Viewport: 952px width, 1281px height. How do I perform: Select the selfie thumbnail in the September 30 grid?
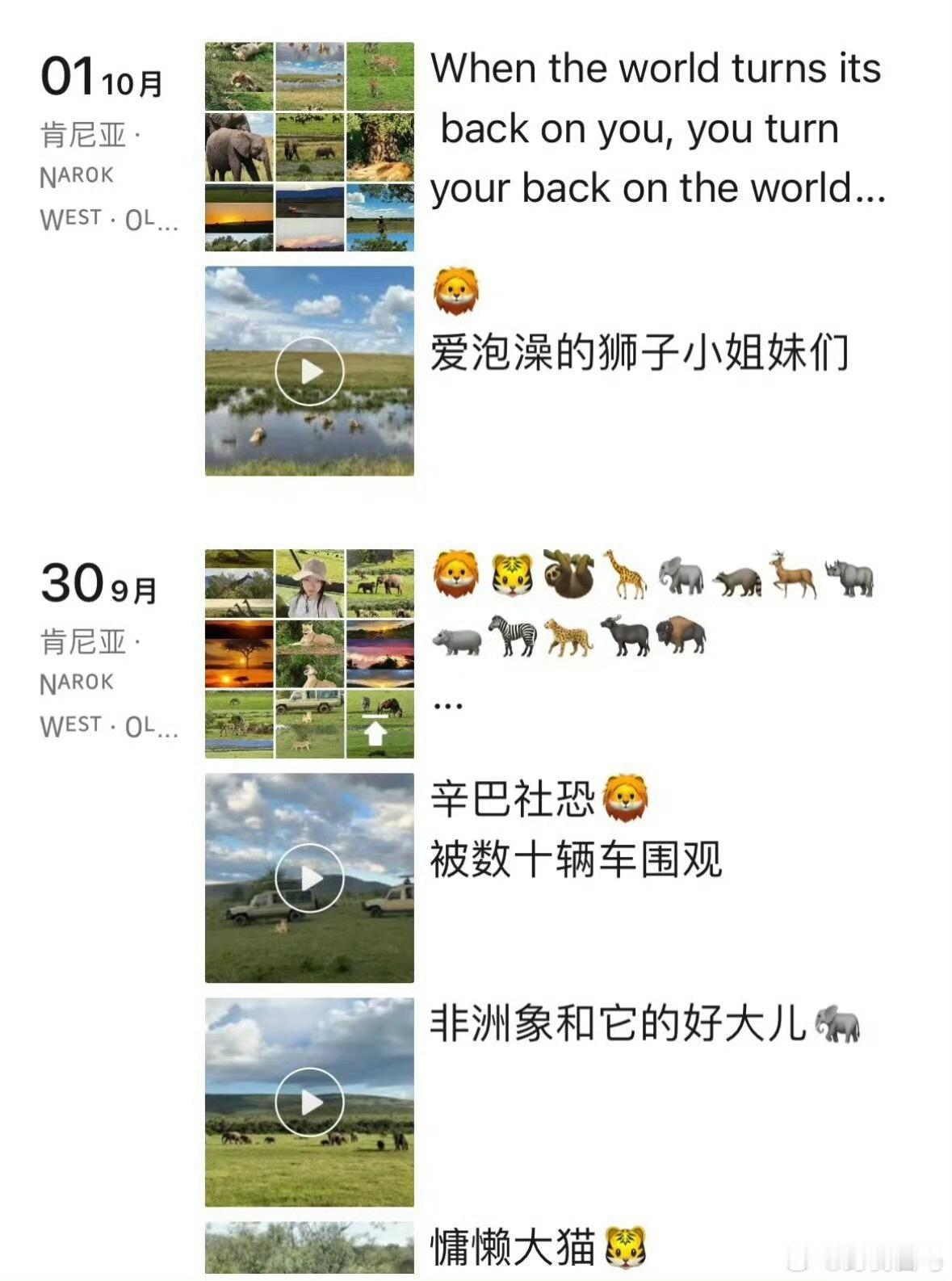(x=308, y=583)
